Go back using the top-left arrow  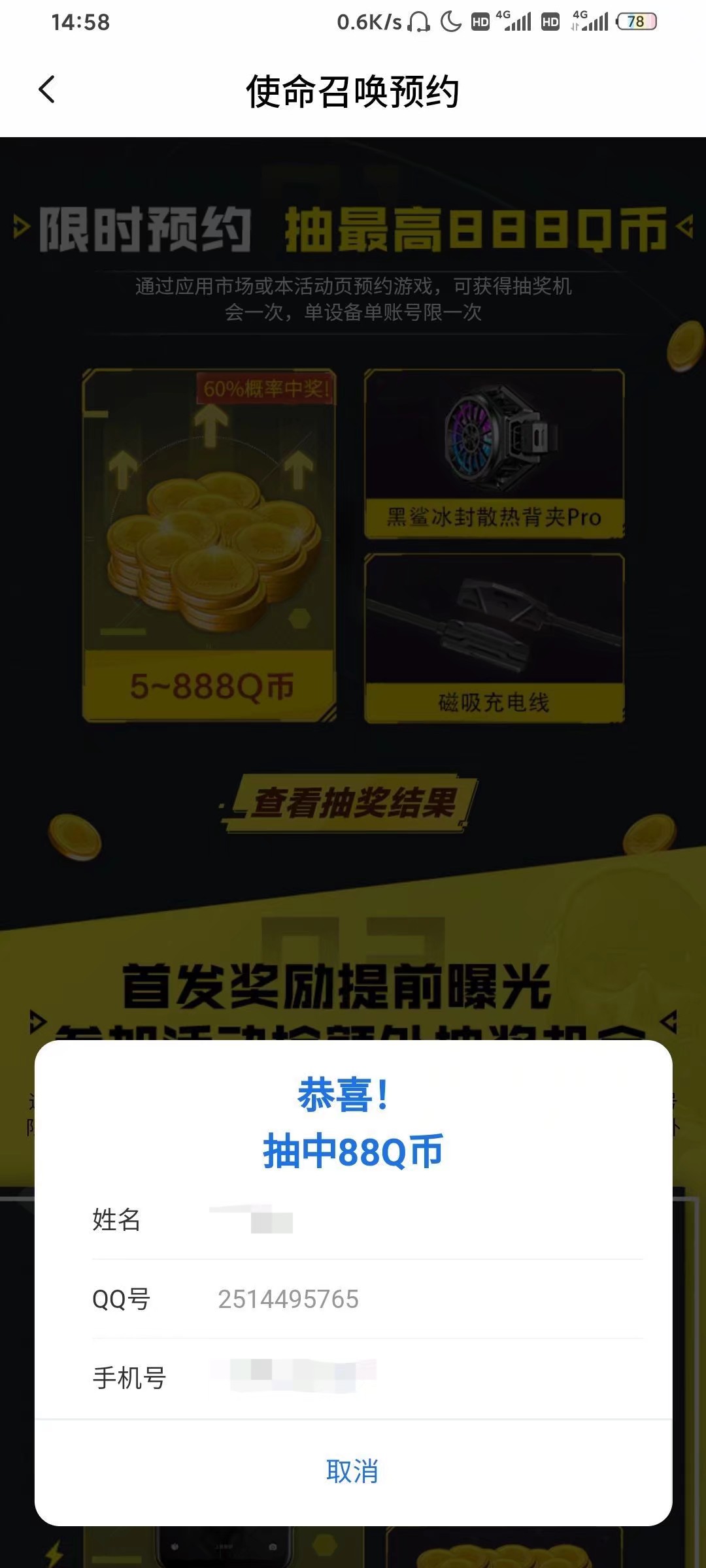[47, 90]
